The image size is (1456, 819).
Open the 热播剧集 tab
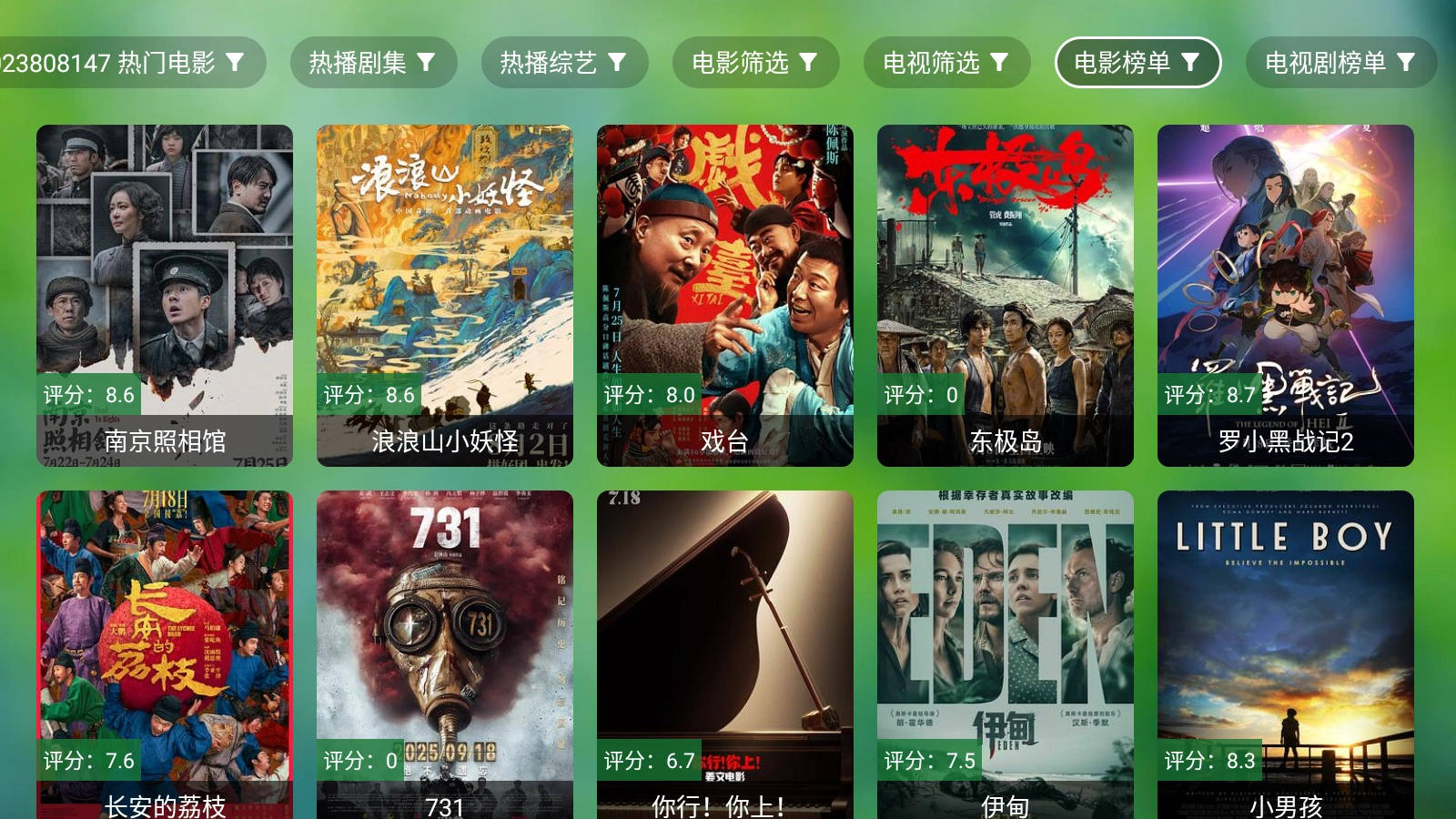click(373, 63)
